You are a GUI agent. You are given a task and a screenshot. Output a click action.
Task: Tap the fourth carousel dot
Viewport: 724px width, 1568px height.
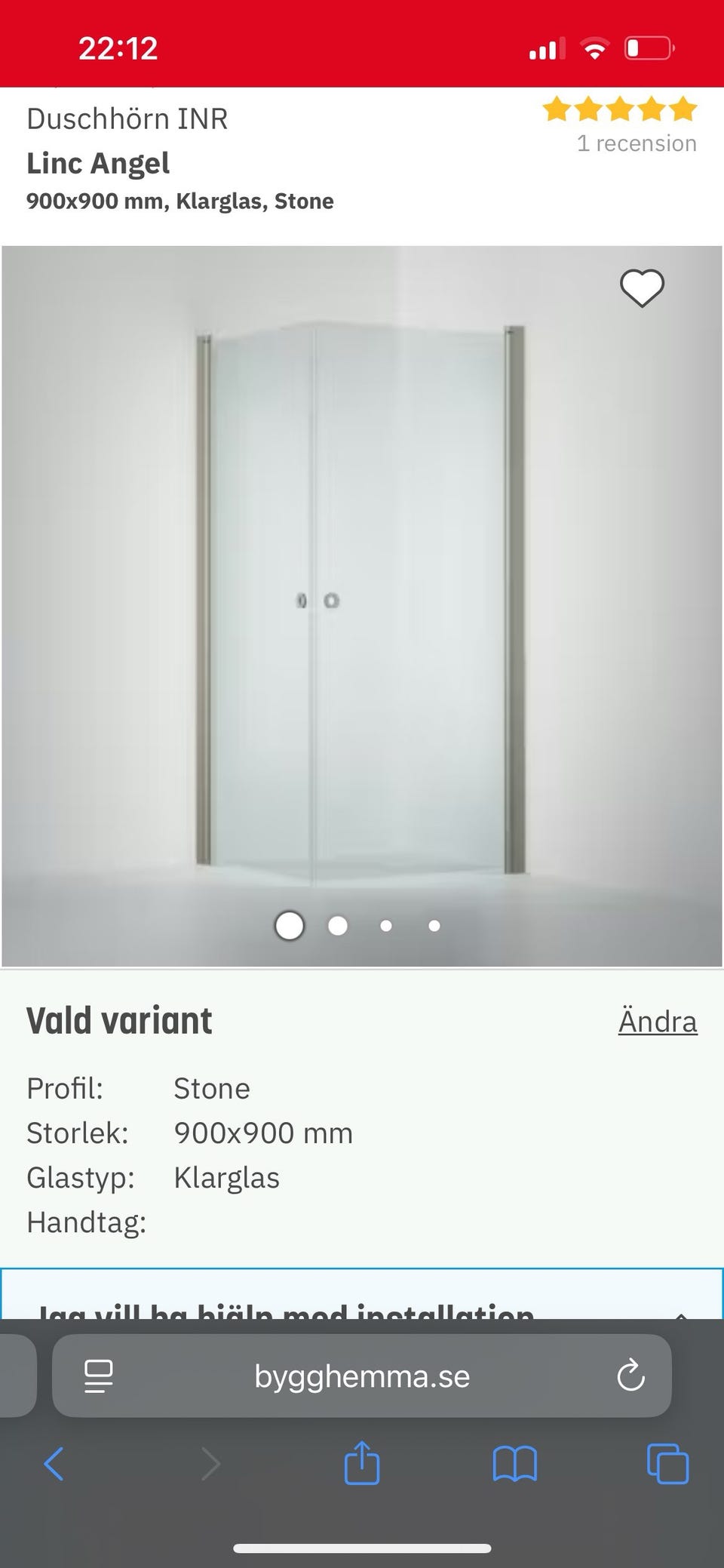coord(432,926)
